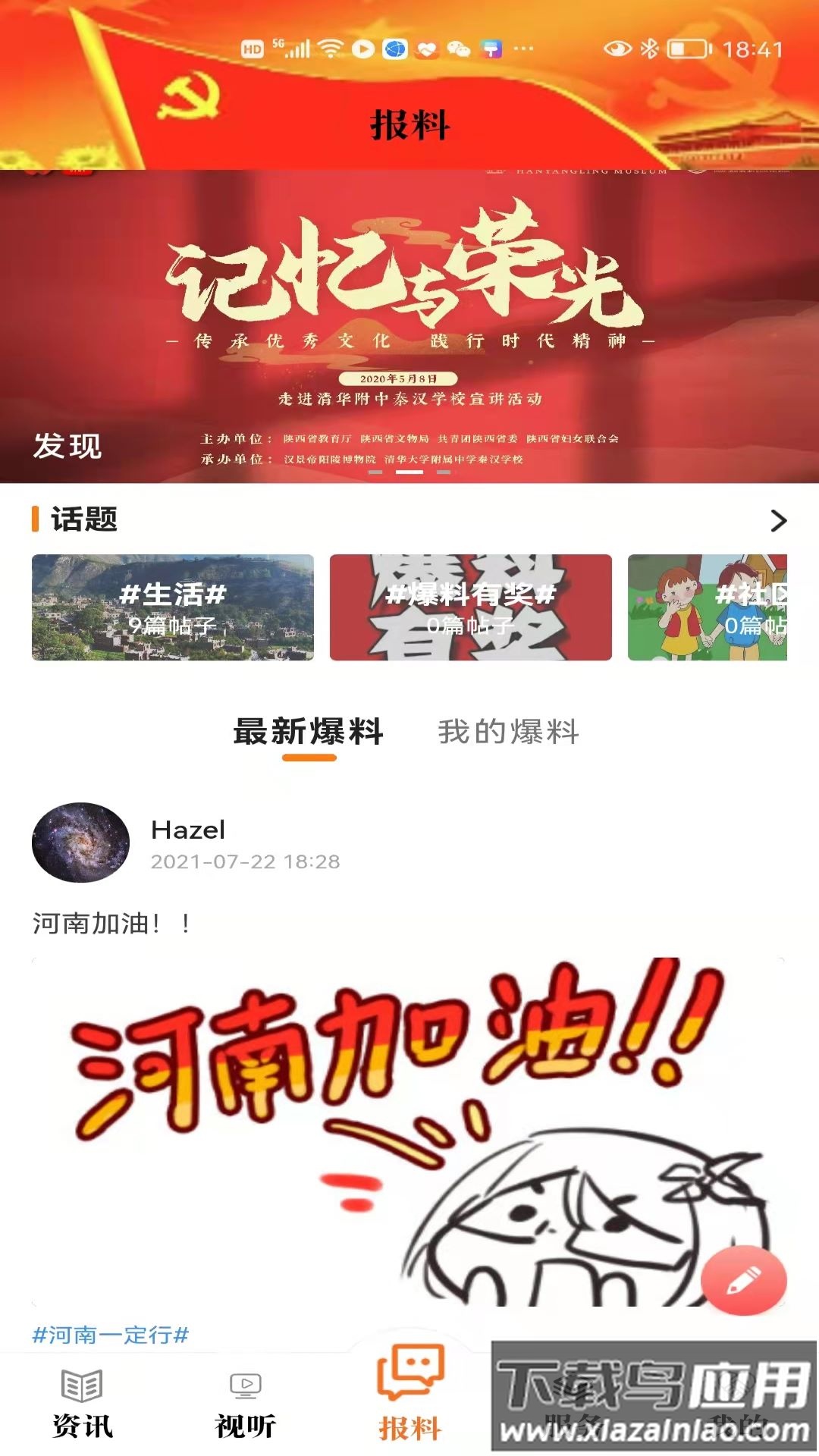Tap the Bluetooth icon in the status bar
Image resolution: width=819 pixels, height=1456 pixels.
pyautogui.click(x=650, y=47)
